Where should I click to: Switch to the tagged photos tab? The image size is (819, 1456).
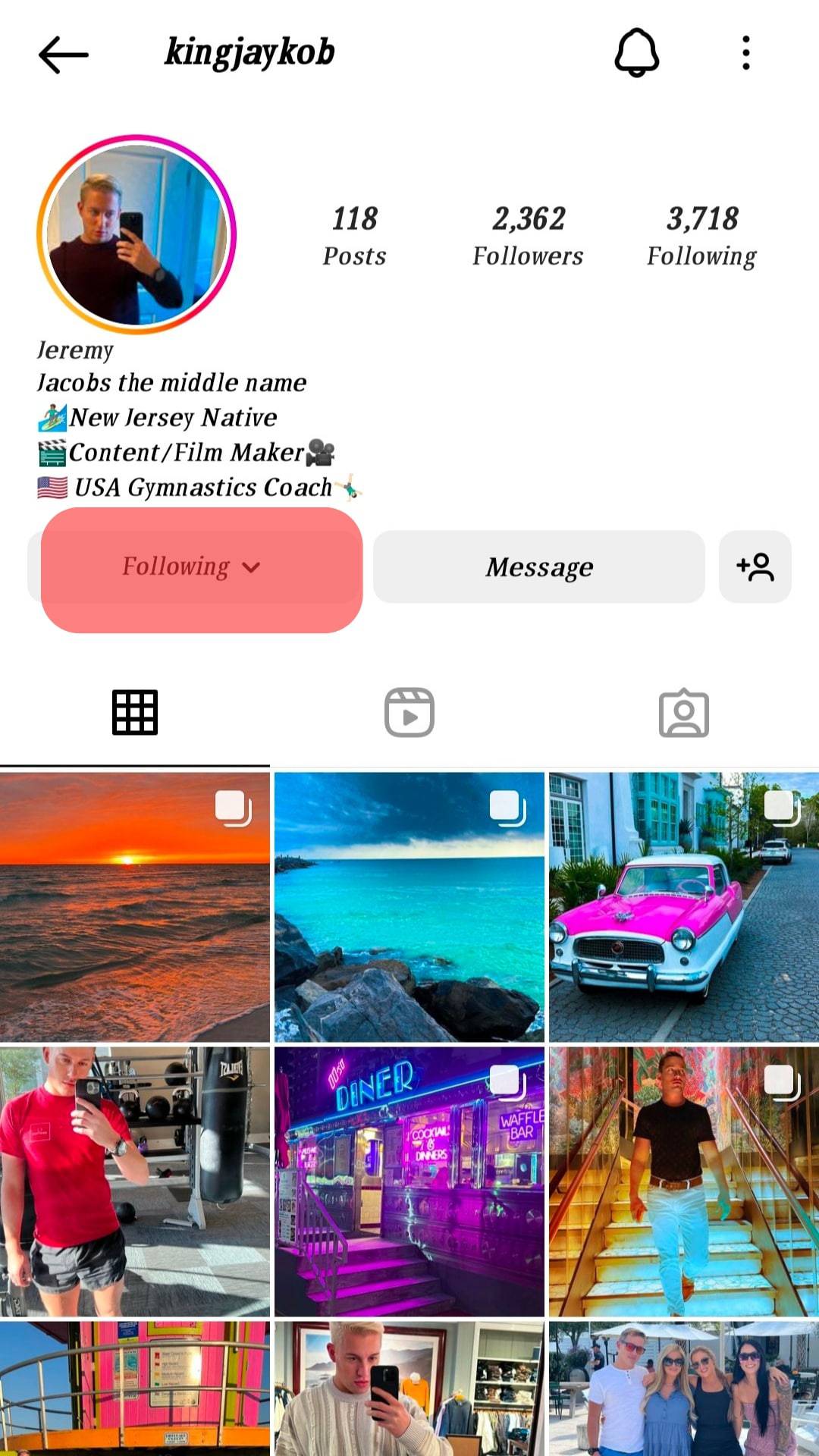coord(683,713)
